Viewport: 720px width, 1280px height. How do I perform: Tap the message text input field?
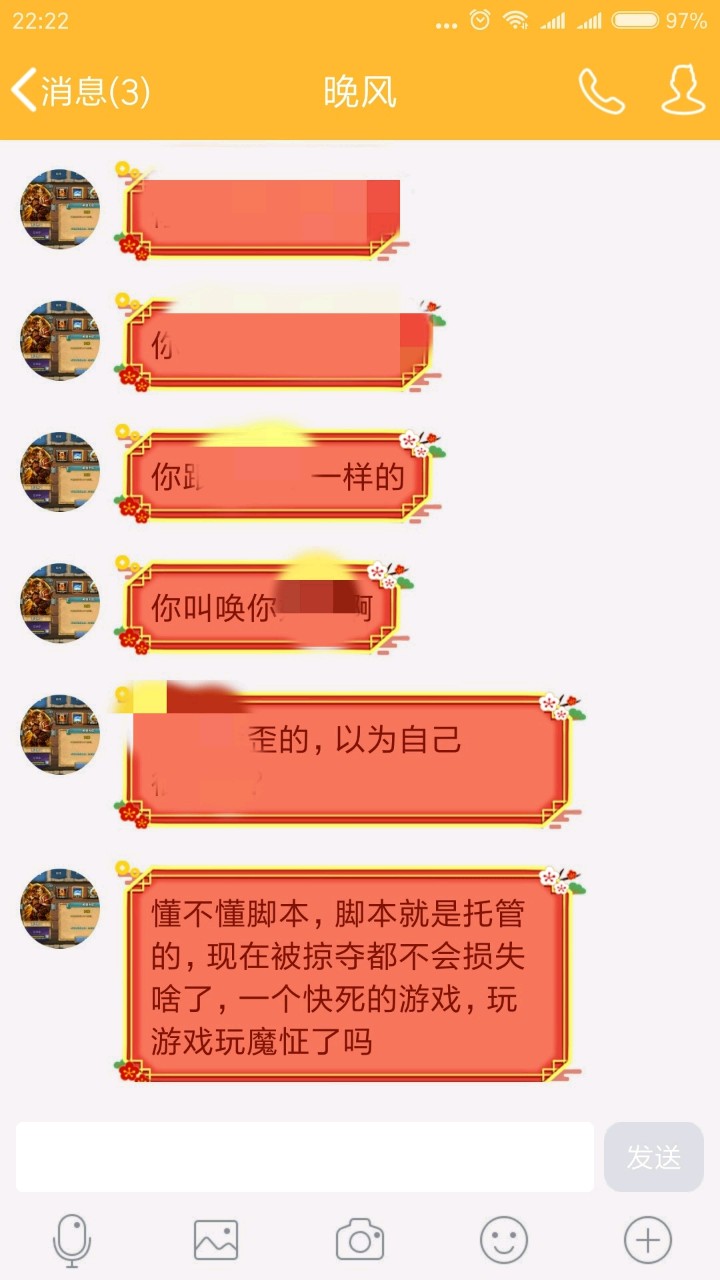point(305,1157)
